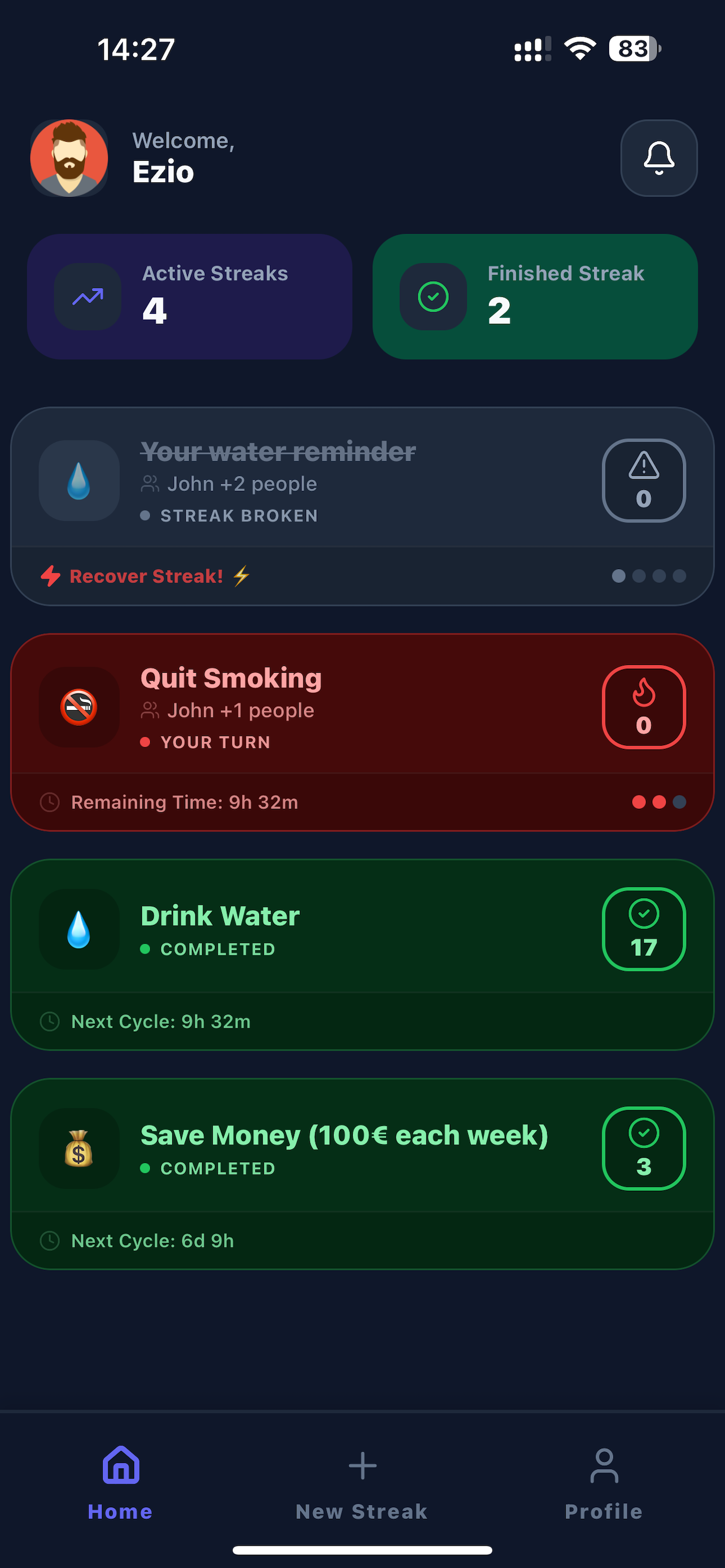
Task: Tap Ezio's profile avatar
Action: (69, 157)
